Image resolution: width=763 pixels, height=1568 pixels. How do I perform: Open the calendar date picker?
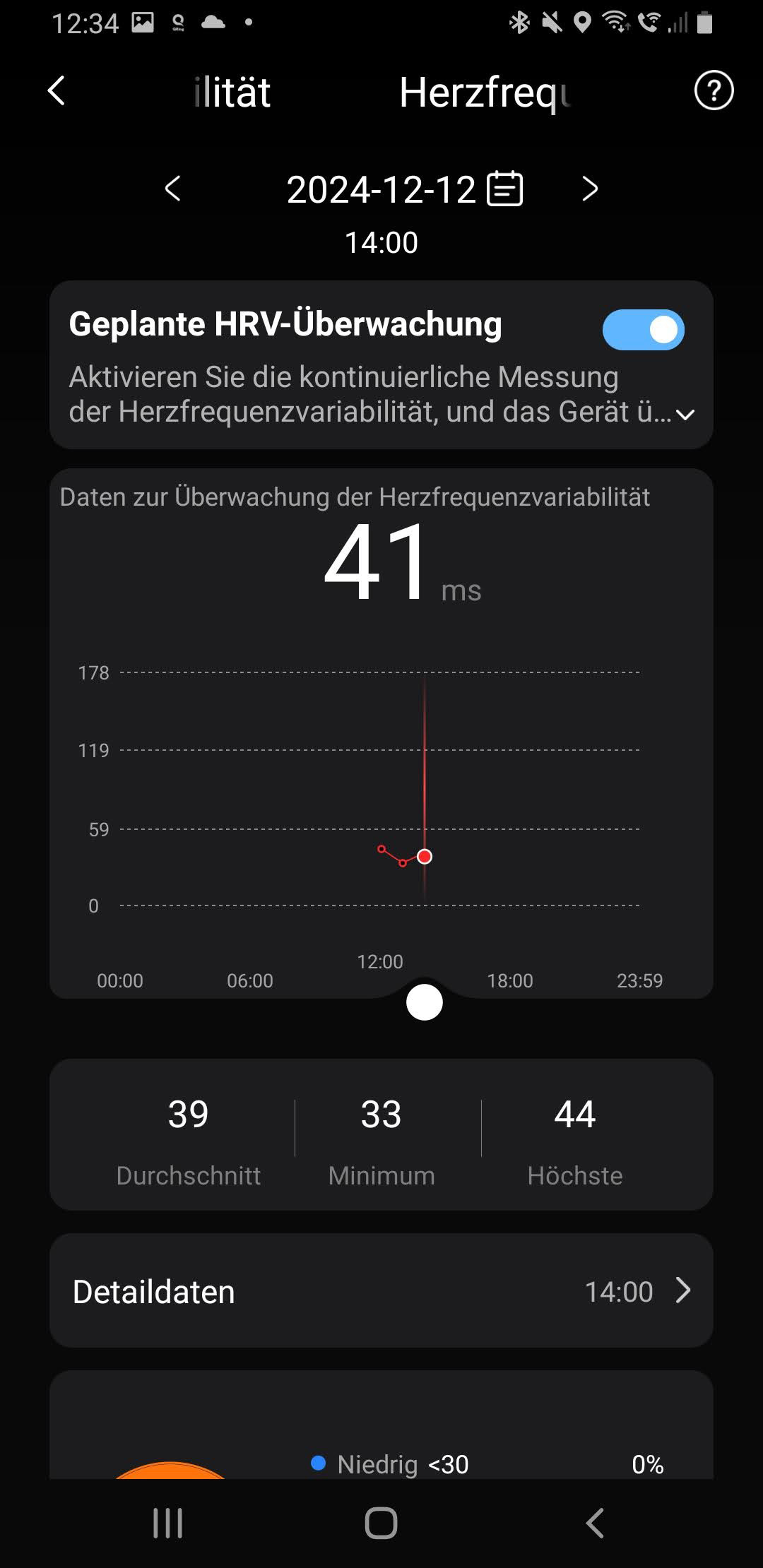click(x=505, y=189)
